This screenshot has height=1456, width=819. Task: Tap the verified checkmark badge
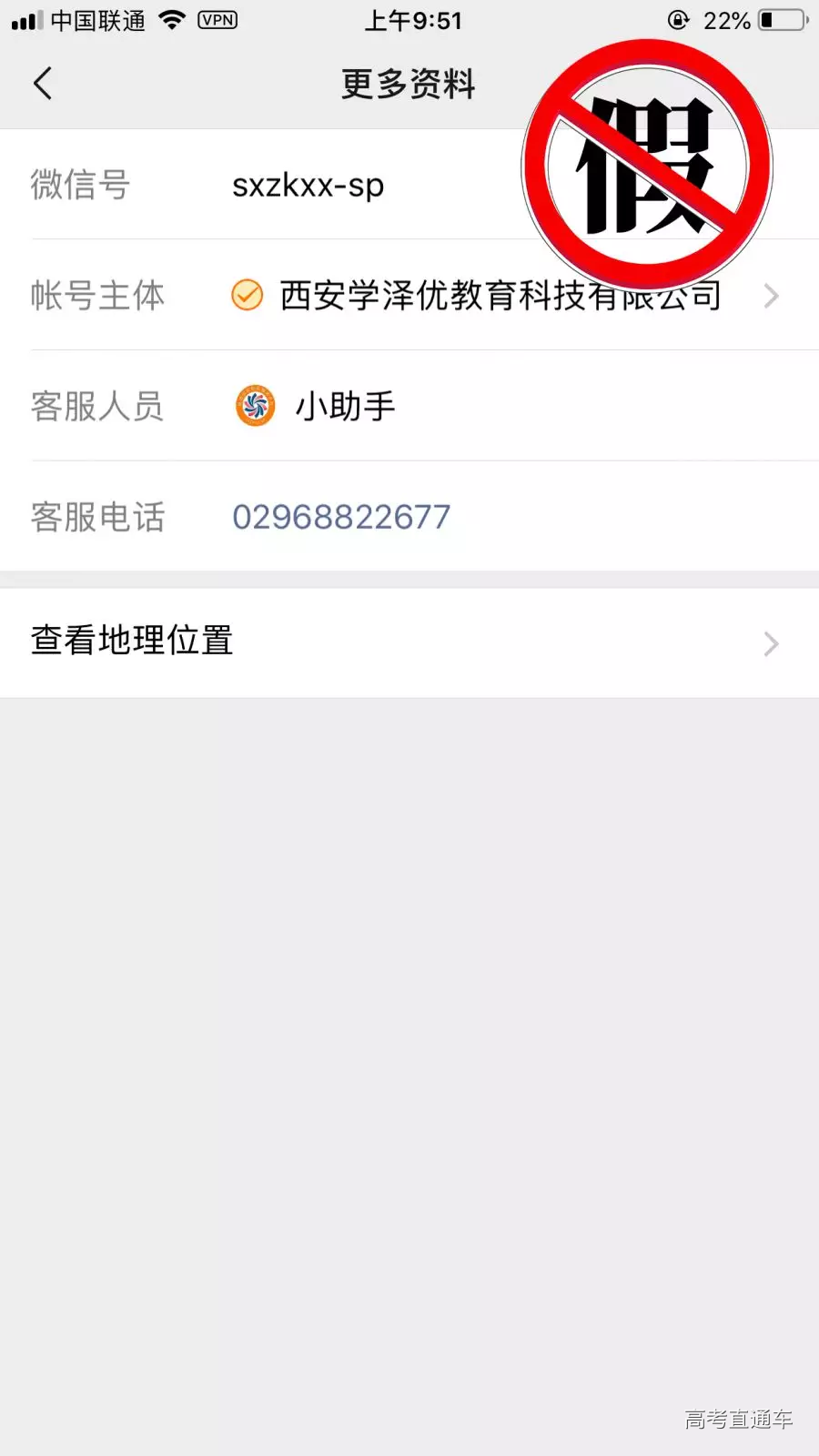click(x=246, y=296)
